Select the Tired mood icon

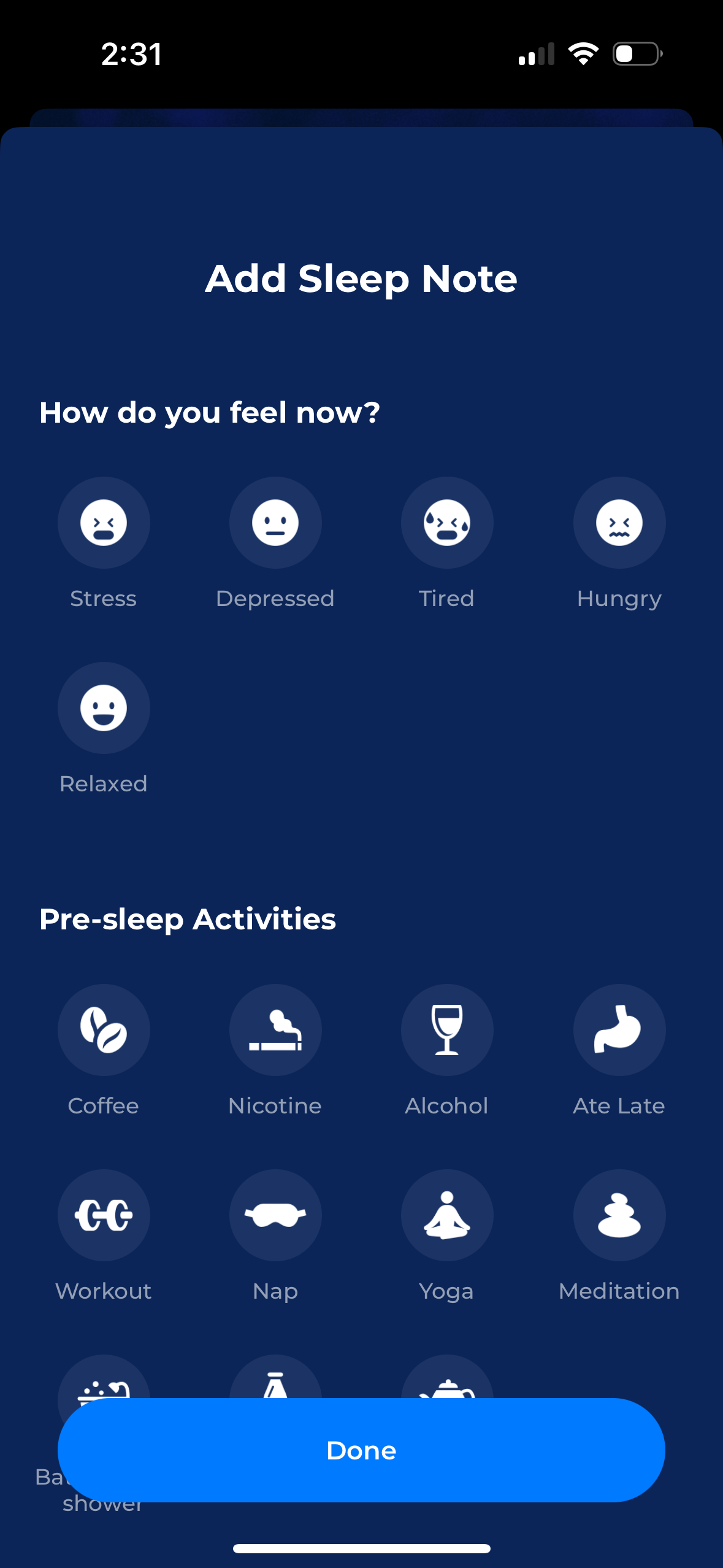pos(447,522)
